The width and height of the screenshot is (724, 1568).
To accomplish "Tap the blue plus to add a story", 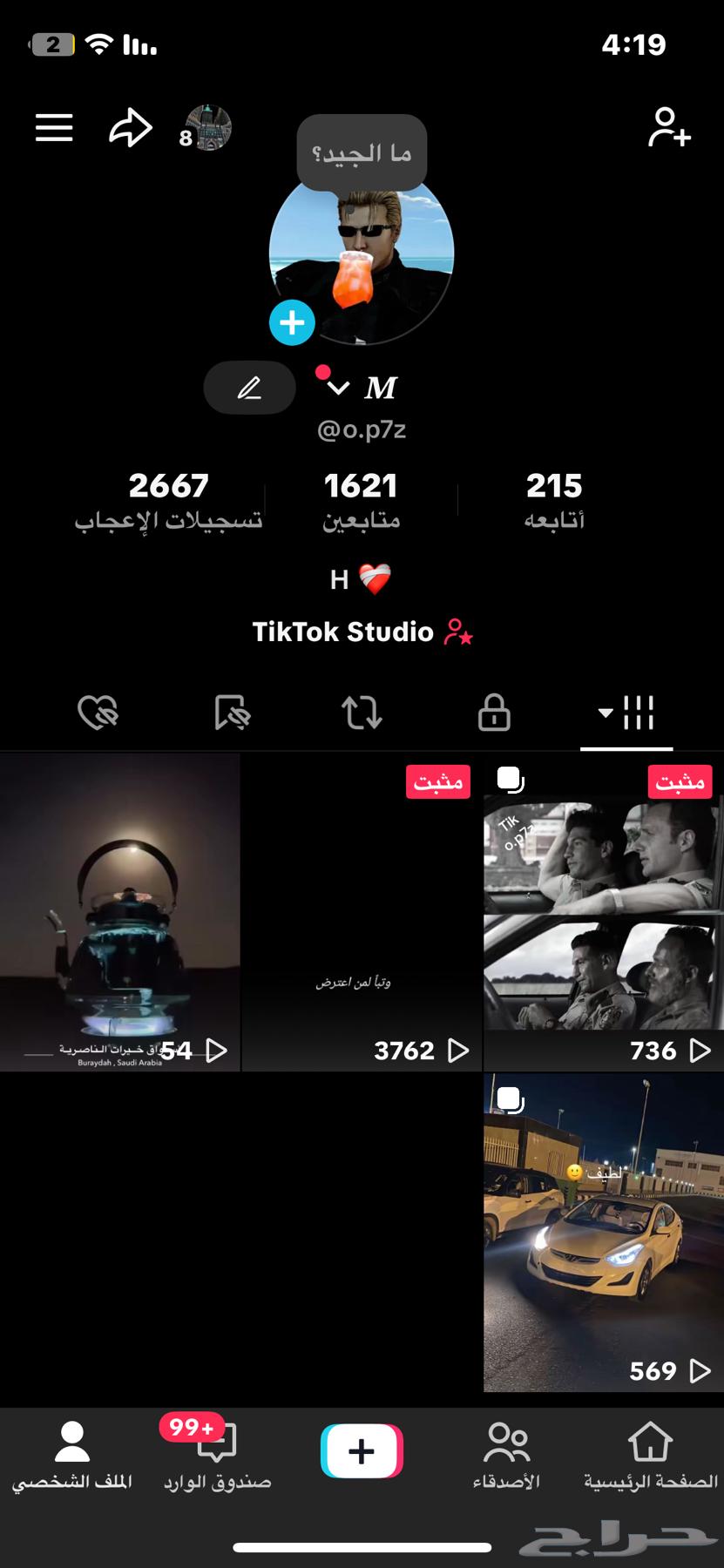I will (x=292, y=322).
